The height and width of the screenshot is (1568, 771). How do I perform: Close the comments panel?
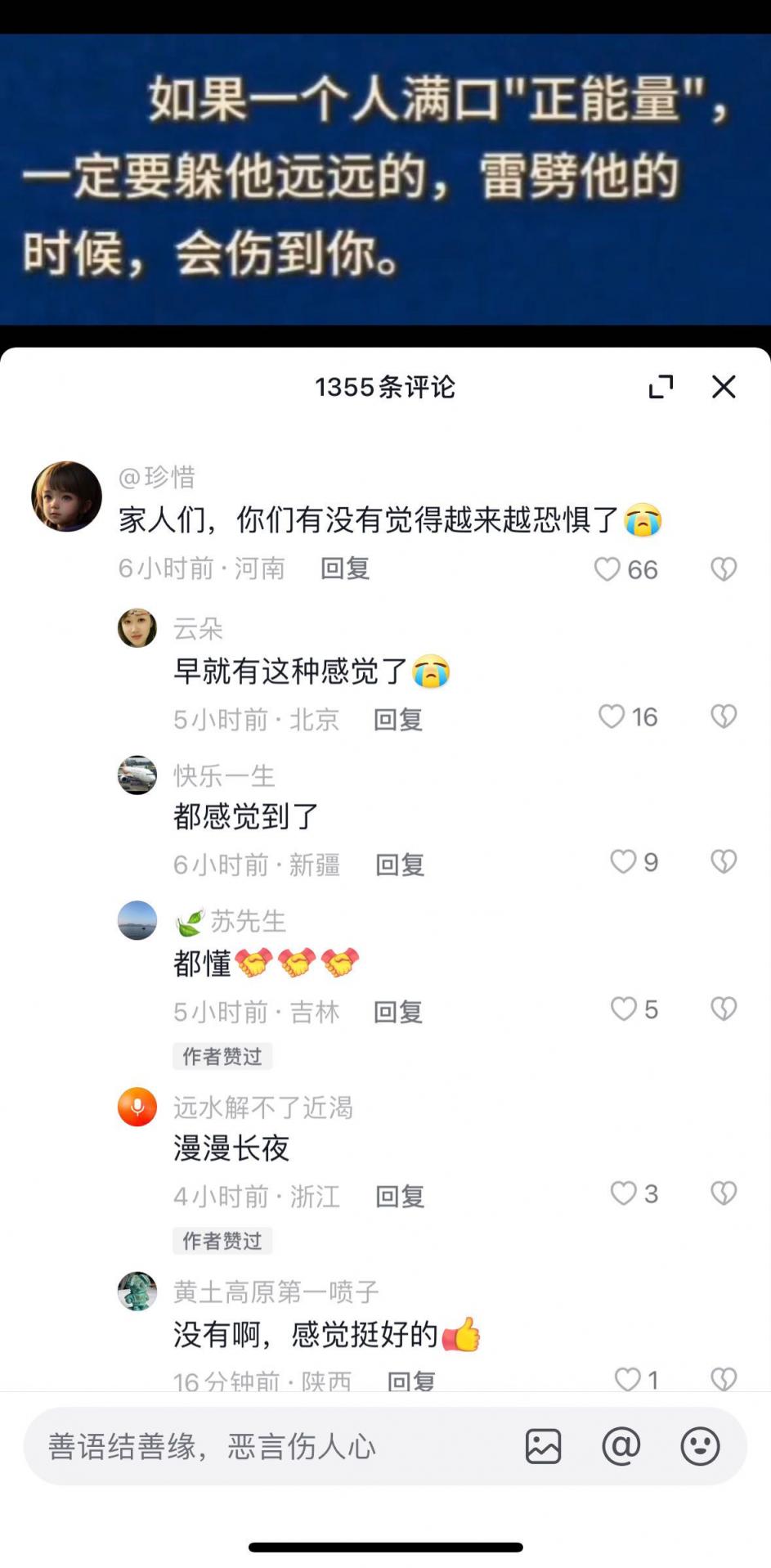[724, 387]
